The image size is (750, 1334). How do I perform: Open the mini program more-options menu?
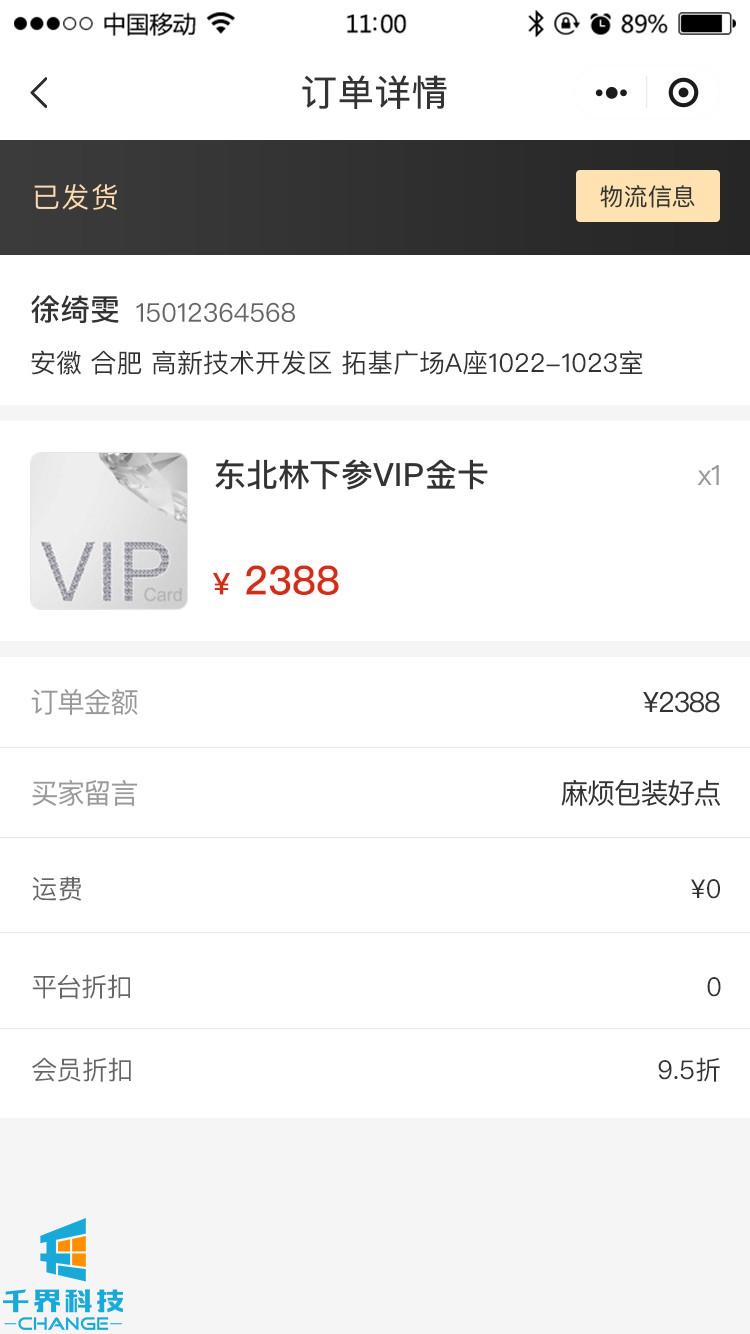[x=611, y=93]
